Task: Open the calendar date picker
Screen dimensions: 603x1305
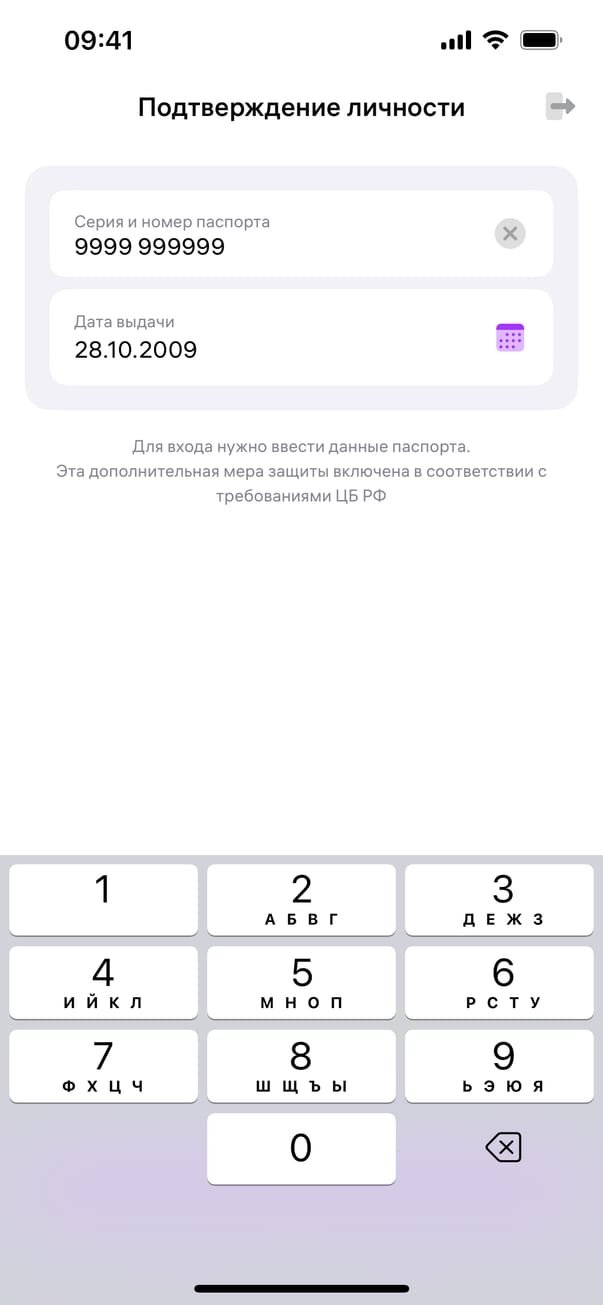Action: [510, 338]
